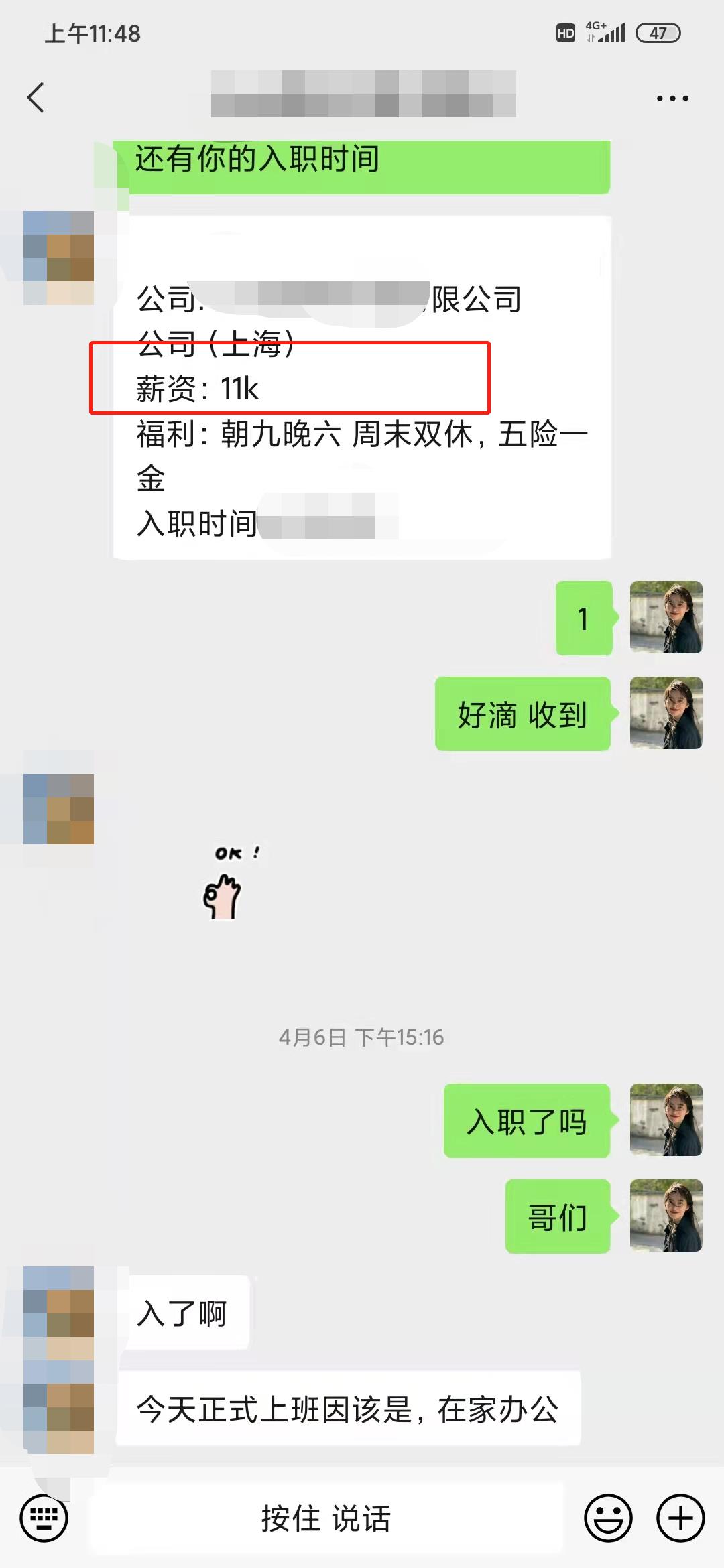The width and height of the screenshot is (724, 1568).
Task: Hold the 按住 说话 voice button
Action: [x=326, y=1518]
